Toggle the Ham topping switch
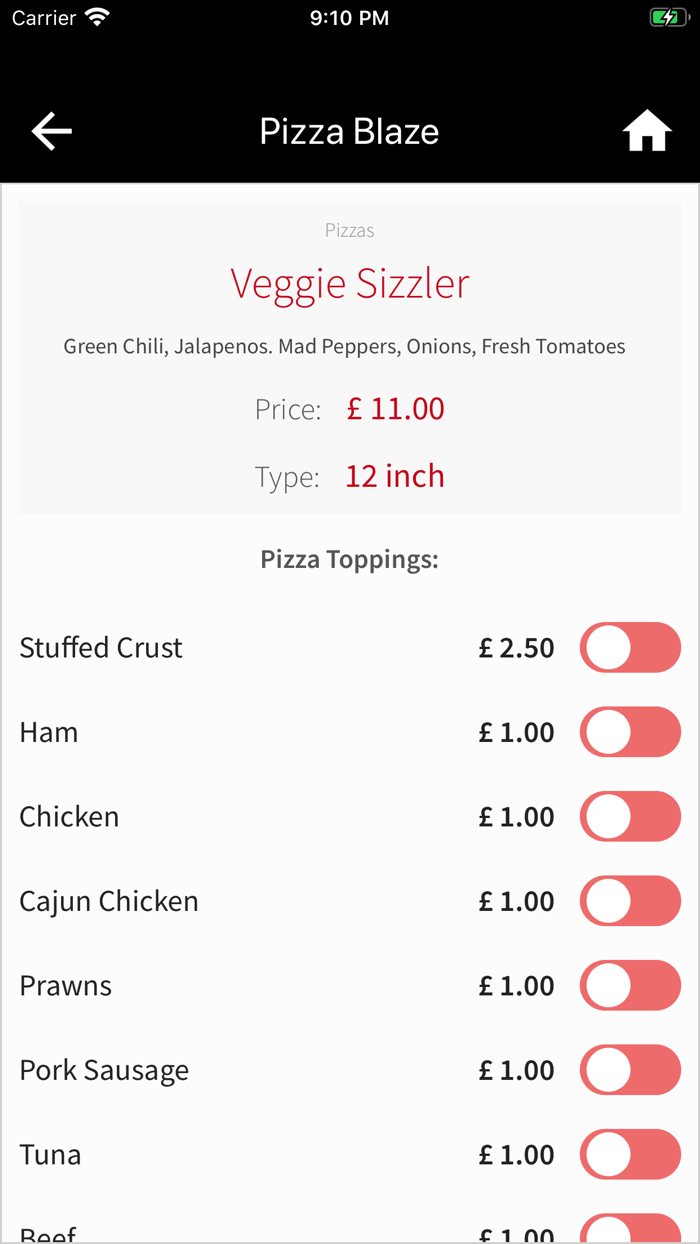The height and width of the screenshot is (1244, 700). [630, 732]
